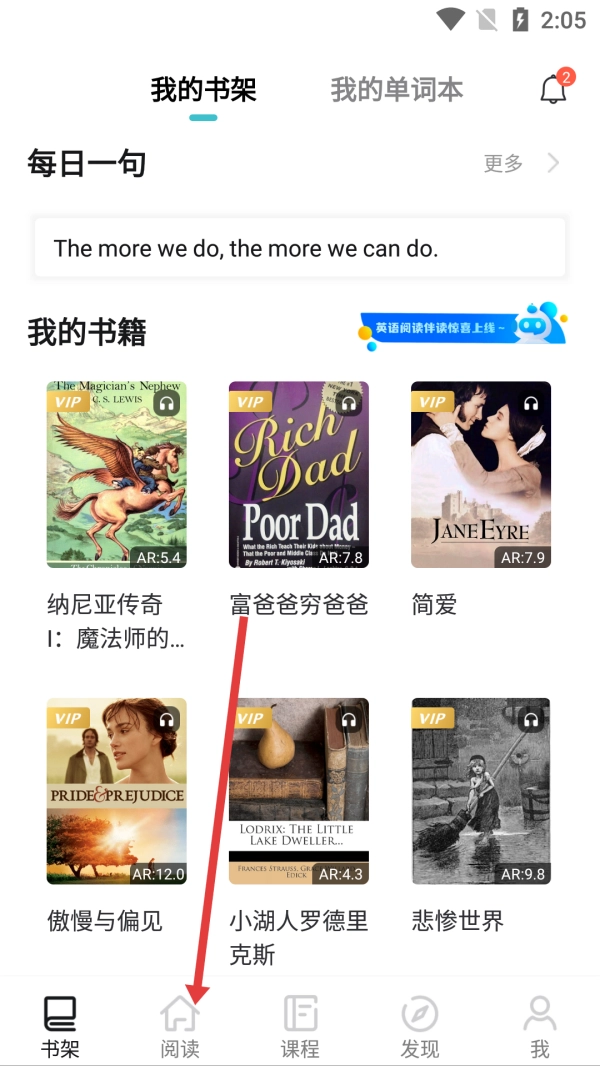
Task: Open the notifications bell
Action: click(553, 89)
